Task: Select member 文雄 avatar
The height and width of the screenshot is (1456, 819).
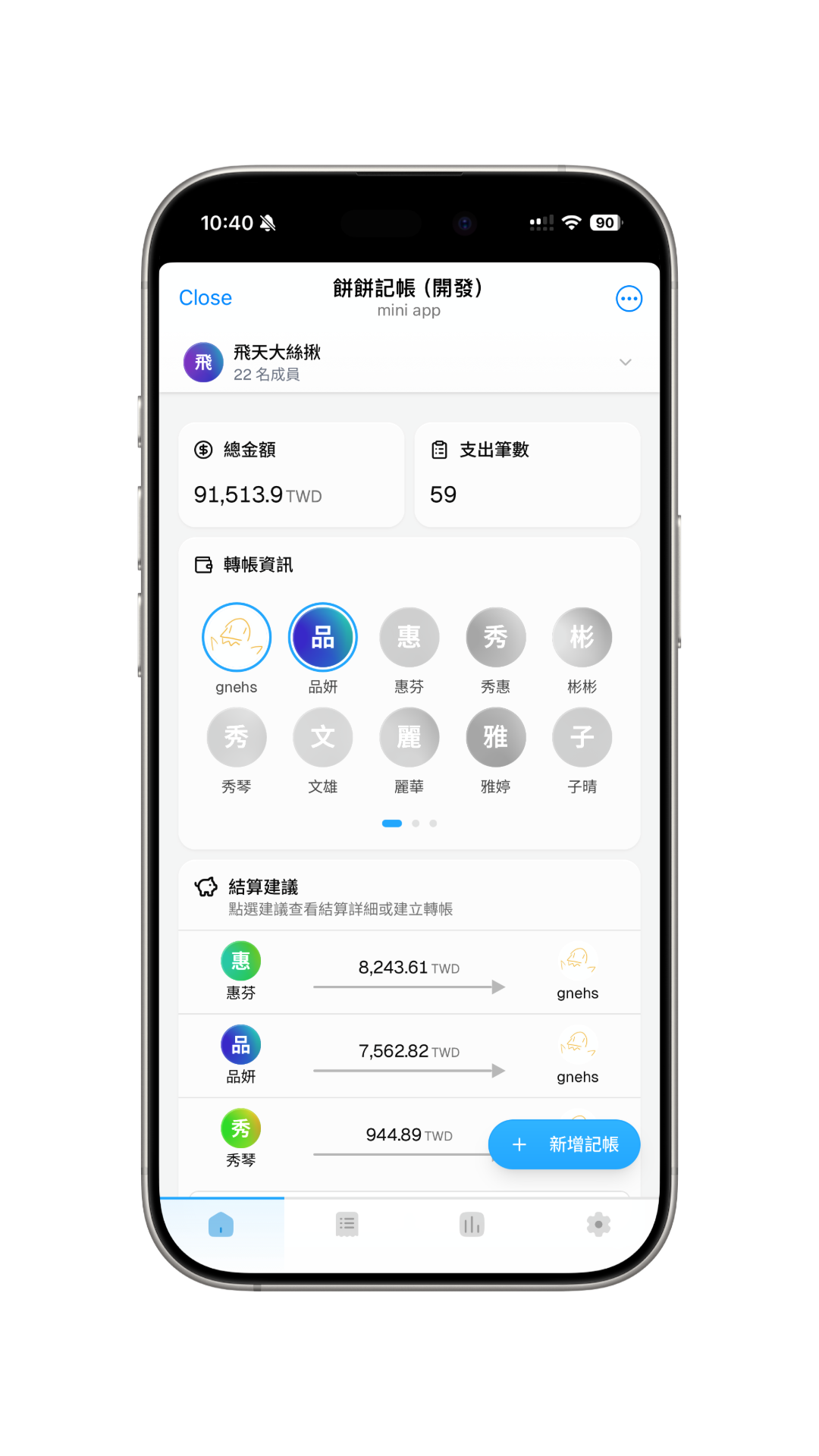Action: click(323, 738)
